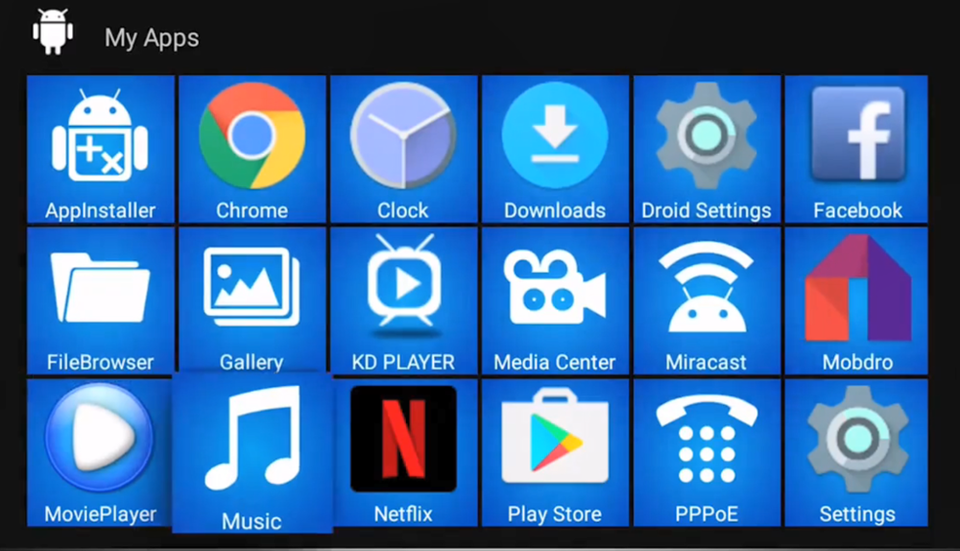Open MoviePlayer

click(100, 452)
